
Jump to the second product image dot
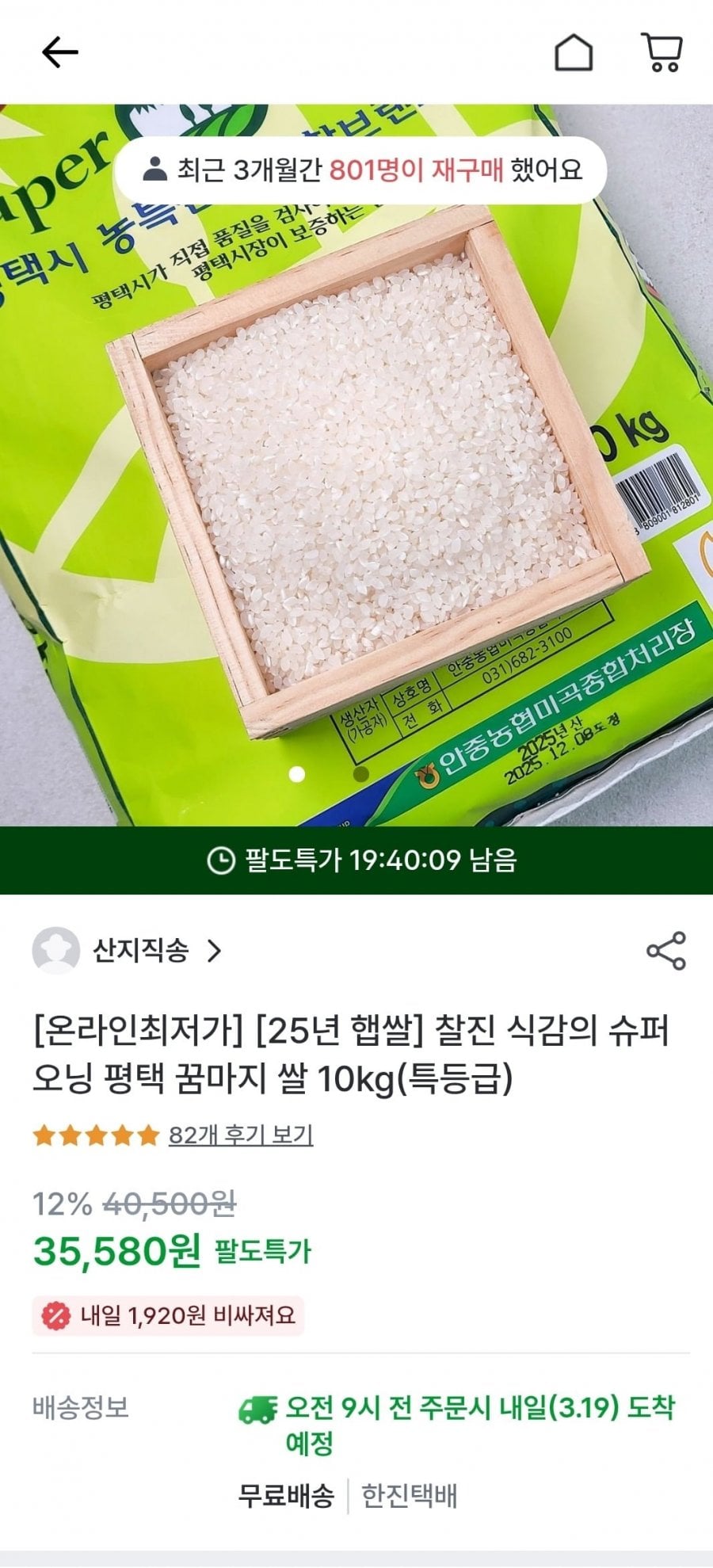(360, 774)
